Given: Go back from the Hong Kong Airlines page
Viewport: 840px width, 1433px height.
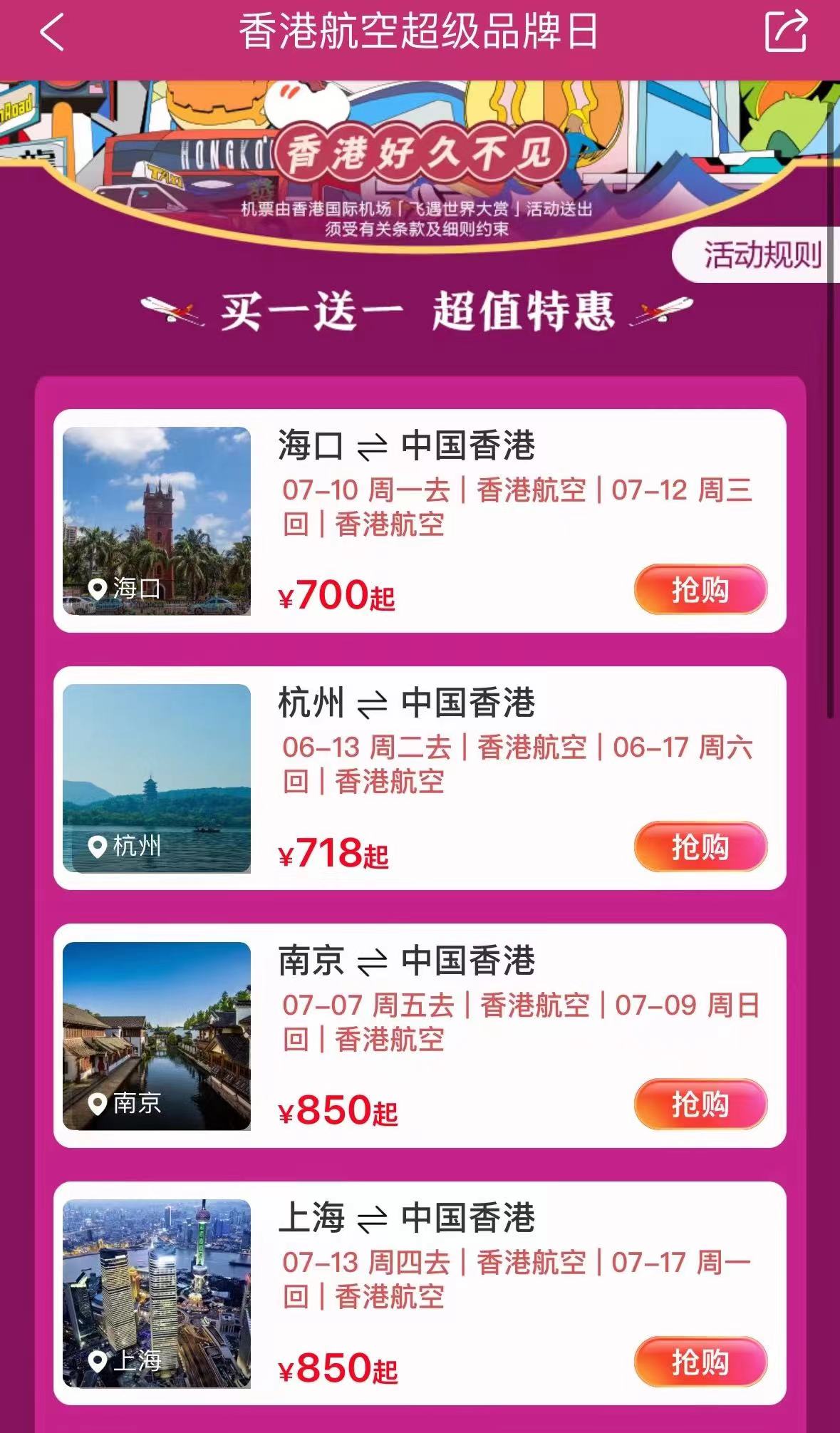Looking at the screenshot, I should click(x=52, y=33).
